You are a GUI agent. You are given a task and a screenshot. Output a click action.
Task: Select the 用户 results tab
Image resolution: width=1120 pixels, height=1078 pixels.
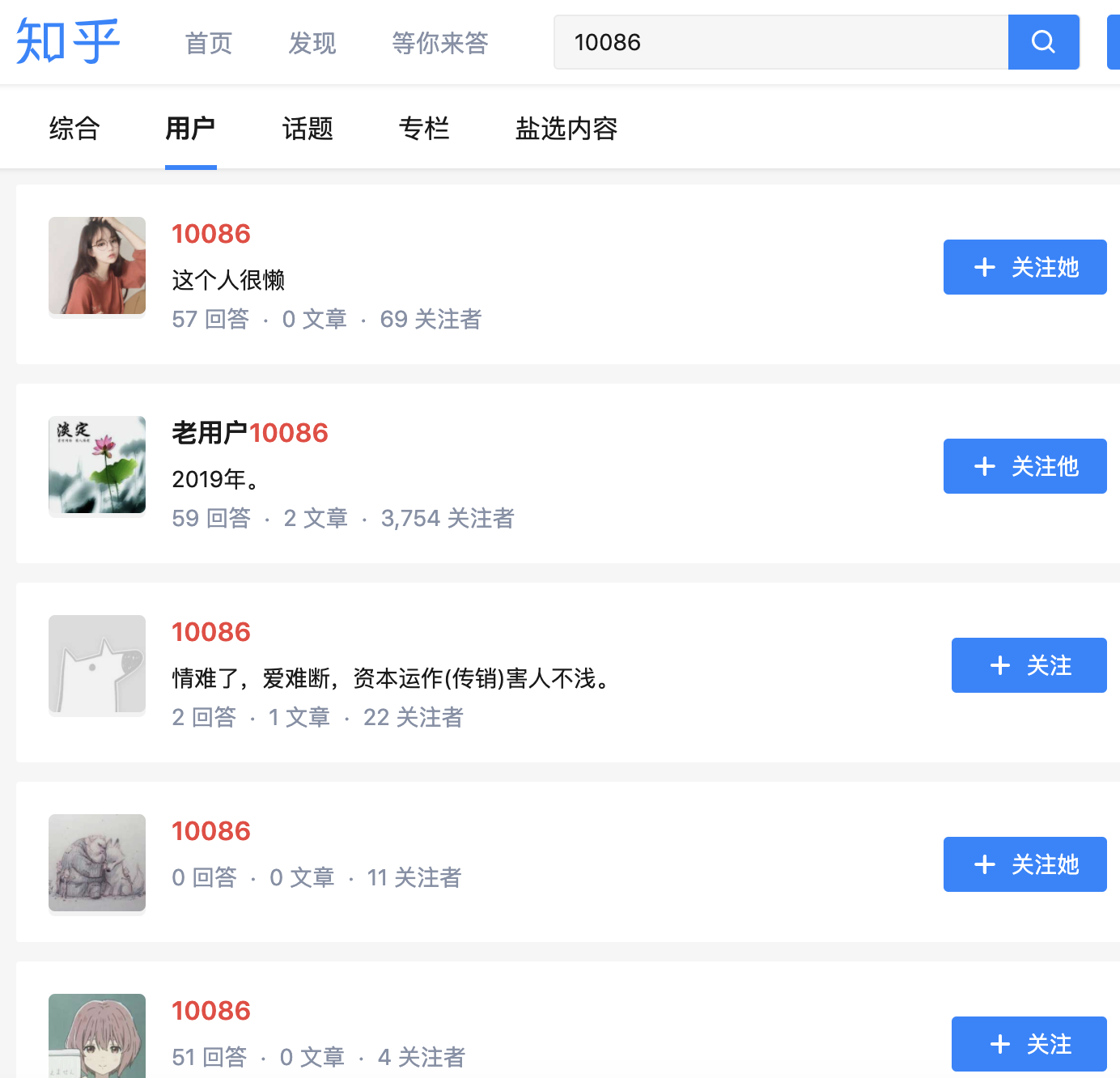(190, 129)
